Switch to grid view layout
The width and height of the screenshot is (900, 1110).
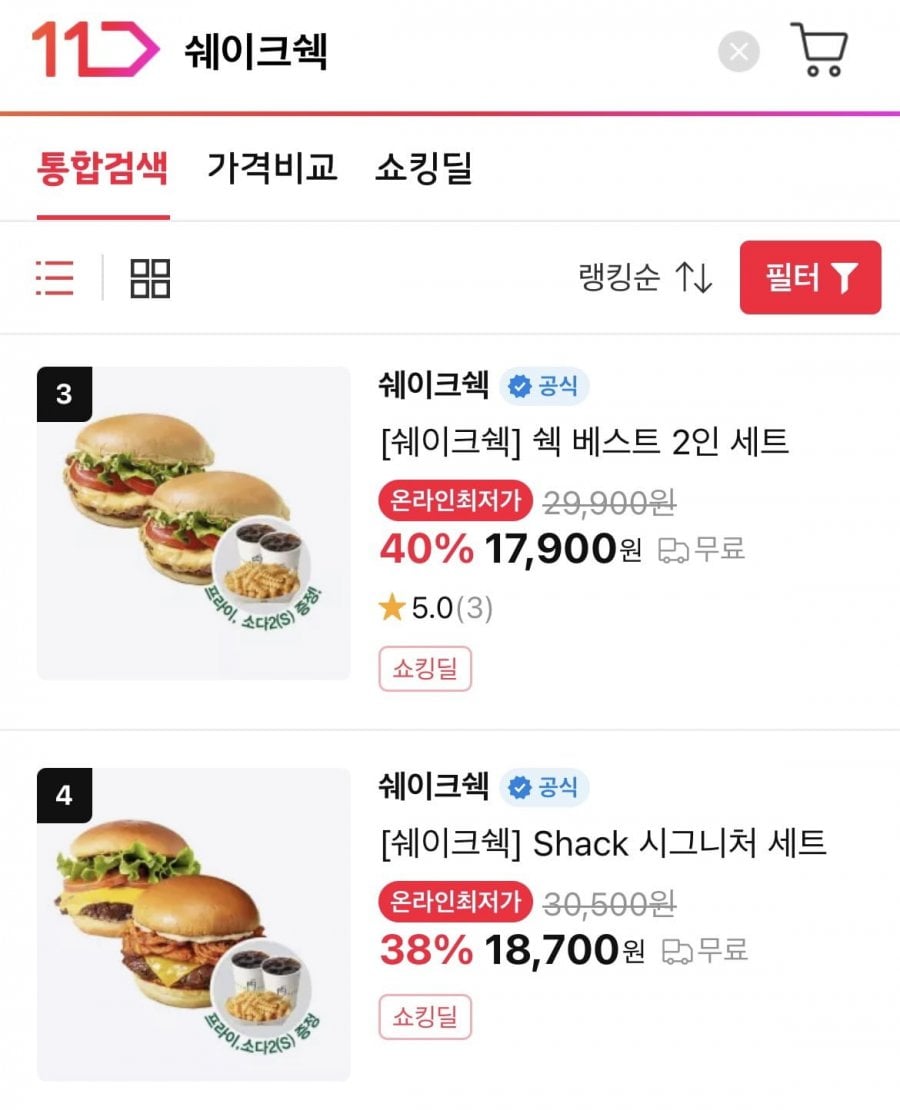tap(150, 278)
